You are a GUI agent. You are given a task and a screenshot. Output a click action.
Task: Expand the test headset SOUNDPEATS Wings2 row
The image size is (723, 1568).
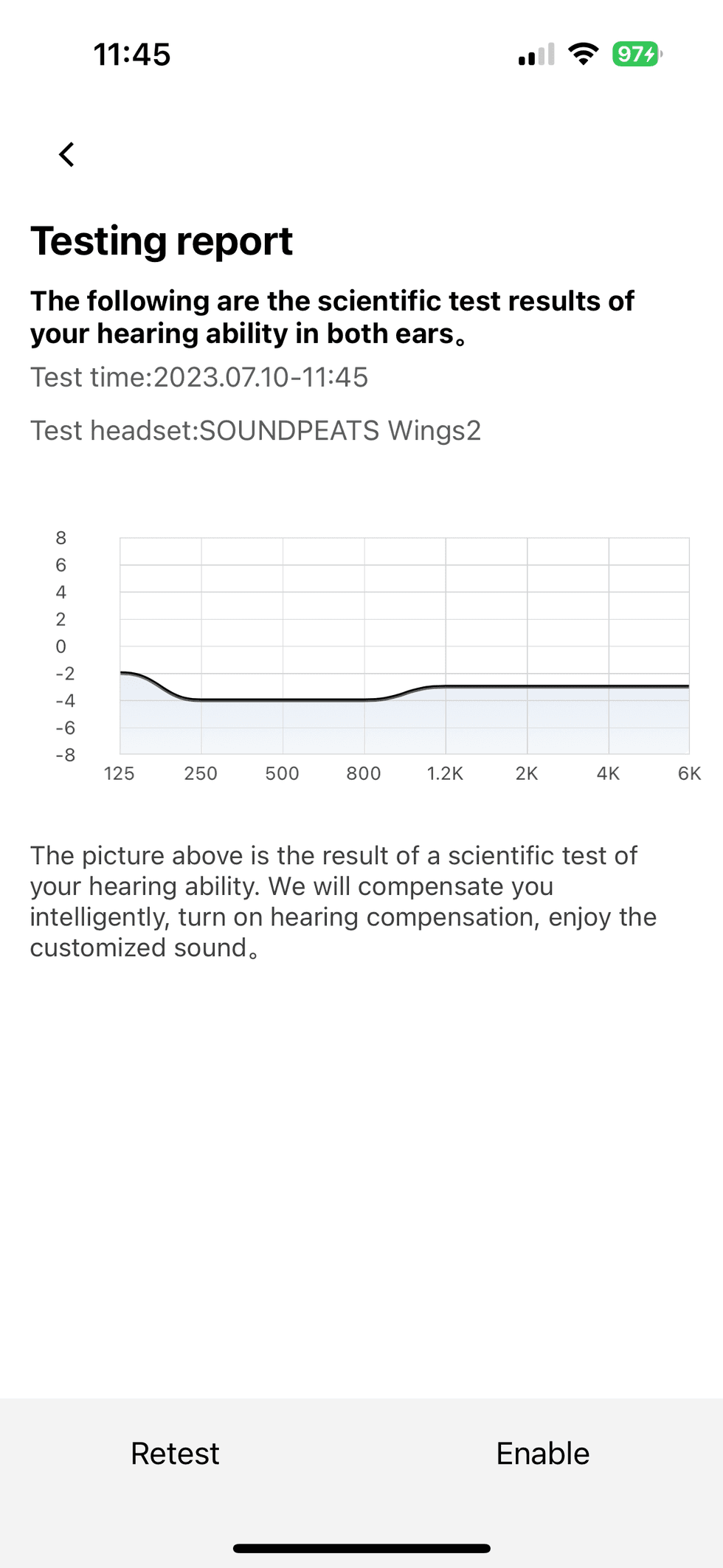coord(255,431)
